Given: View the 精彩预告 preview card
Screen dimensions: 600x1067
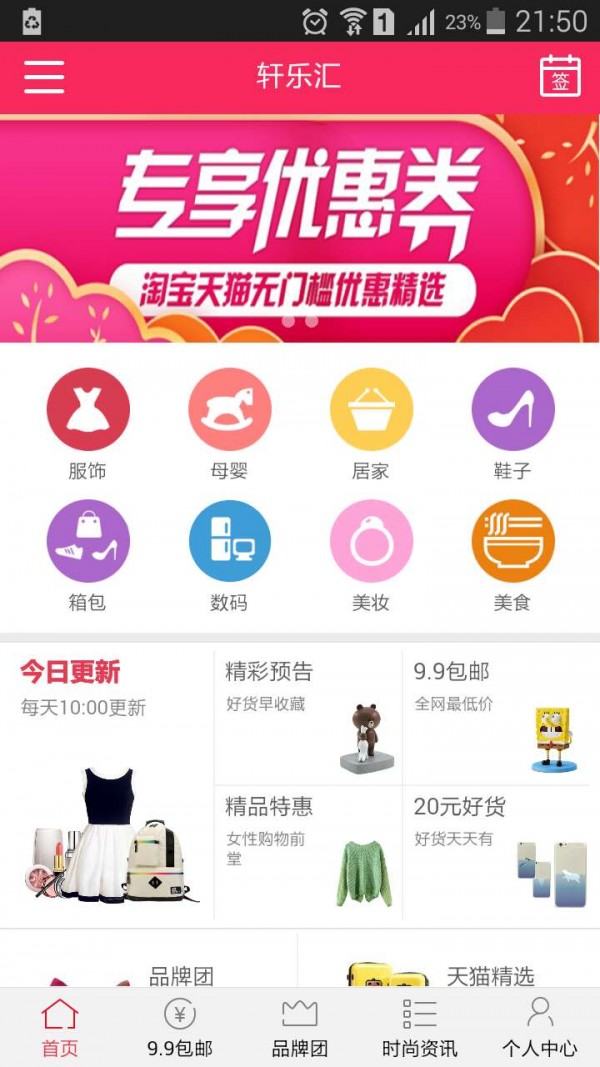Looking at the screenshot, I should [x=308, y=717].
